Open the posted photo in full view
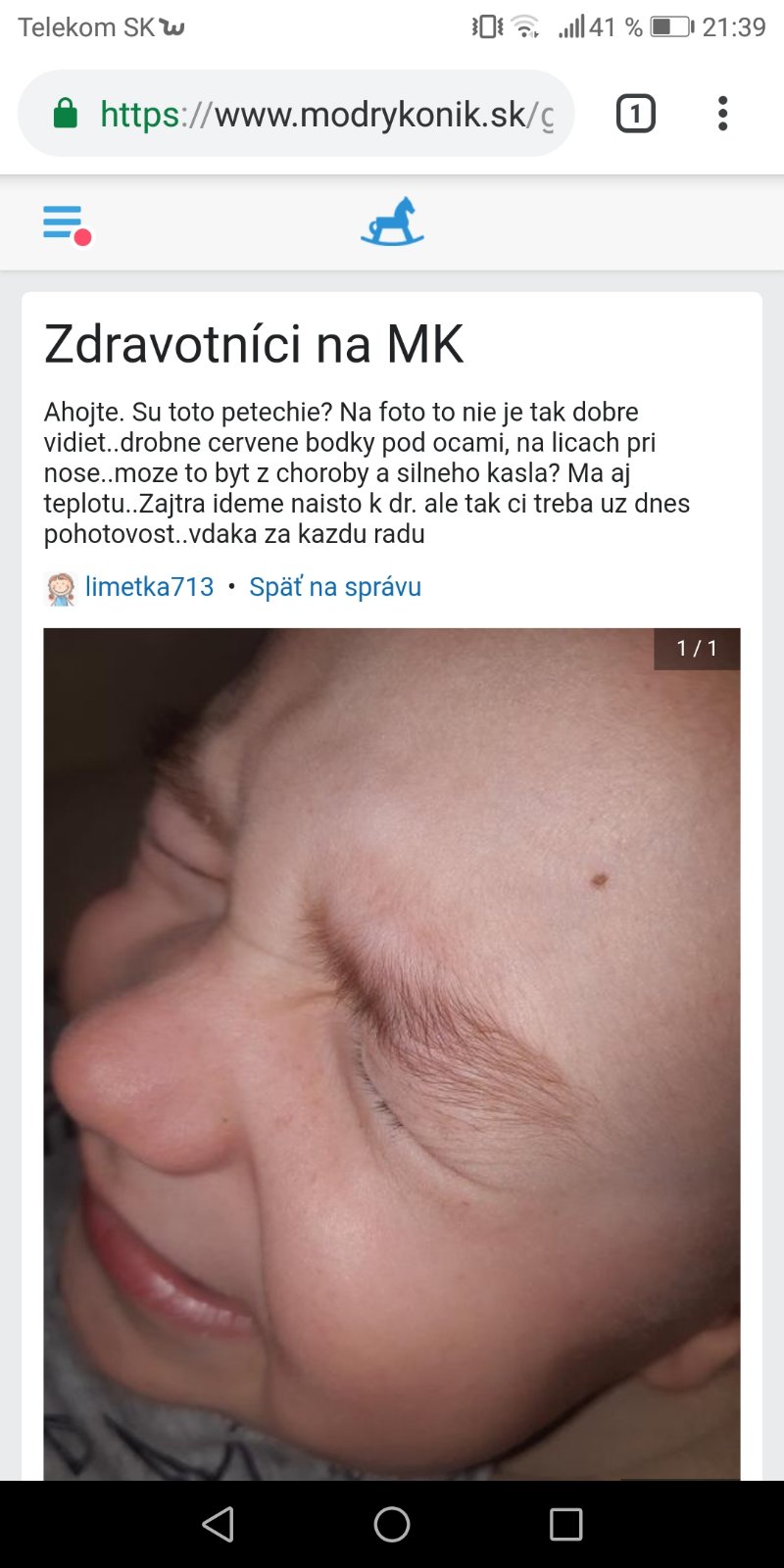 pyautogui.click(x=392, y=1053)
